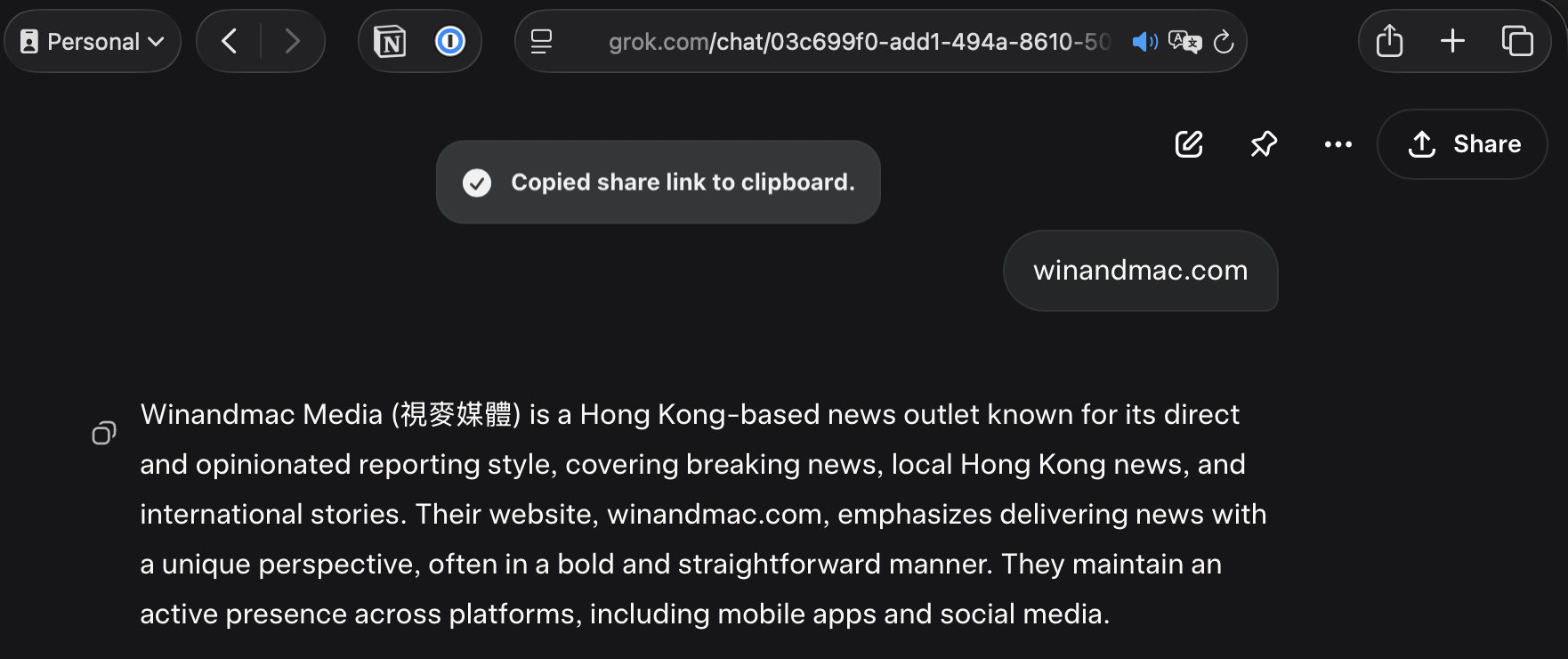Open the browser share sheet
This screenshot has height=659, width=1568.
(x=1389, y=41)
